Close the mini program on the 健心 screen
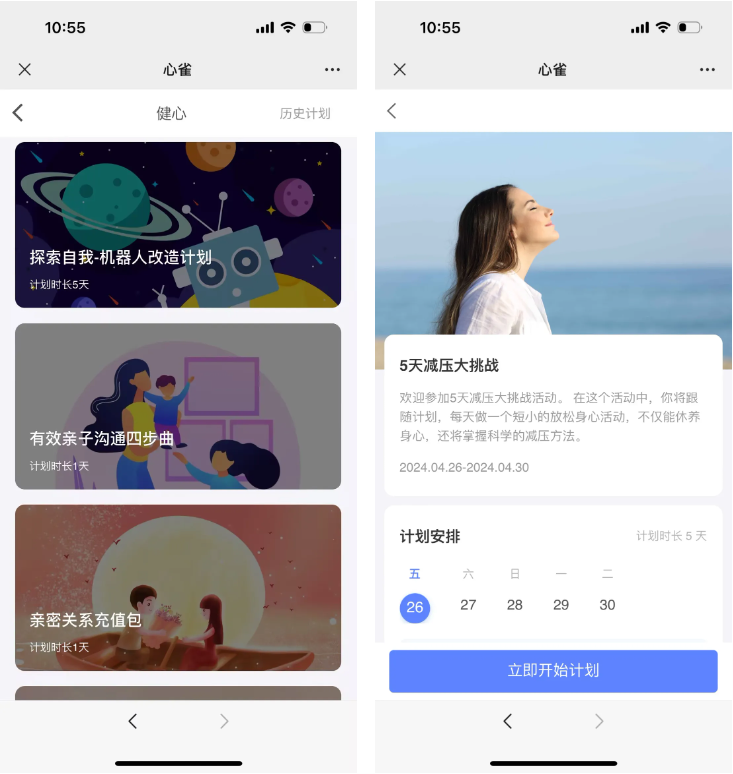Viewport: 733px width, 774px height. 25,69
